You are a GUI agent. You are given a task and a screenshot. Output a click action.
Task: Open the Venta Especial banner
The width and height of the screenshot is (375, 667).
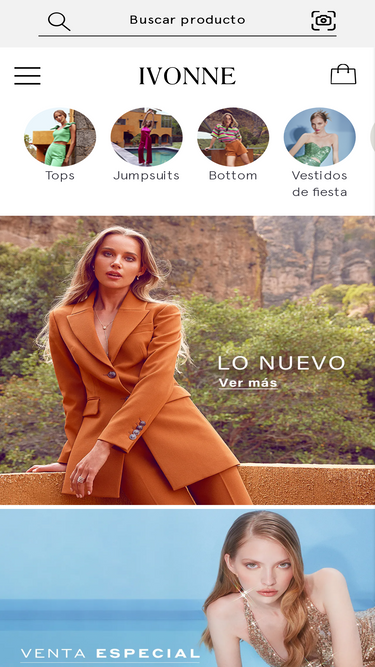pos(188,588)
